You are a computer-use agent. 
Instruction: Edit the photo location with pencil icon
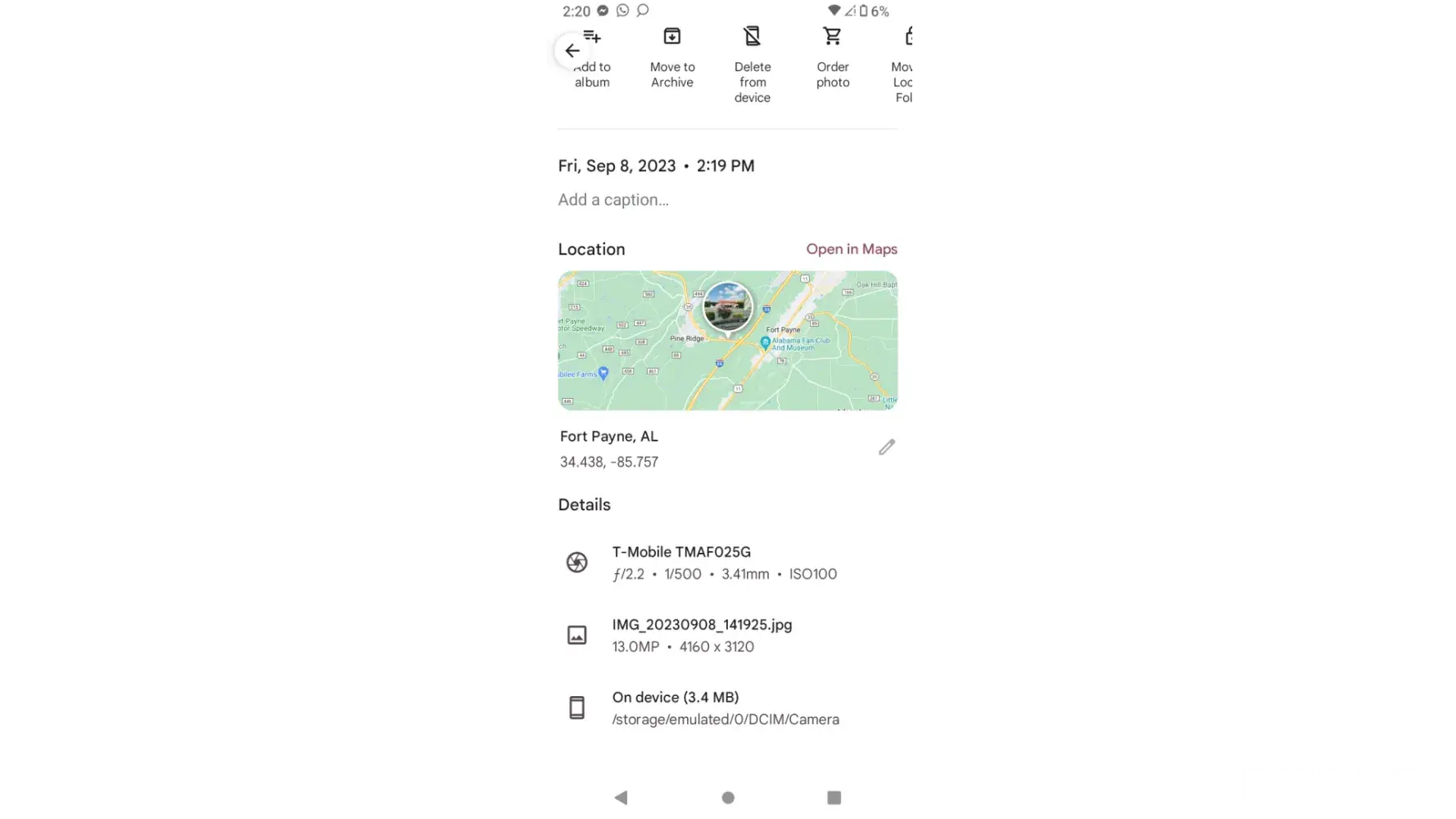[x=886, y=447]
